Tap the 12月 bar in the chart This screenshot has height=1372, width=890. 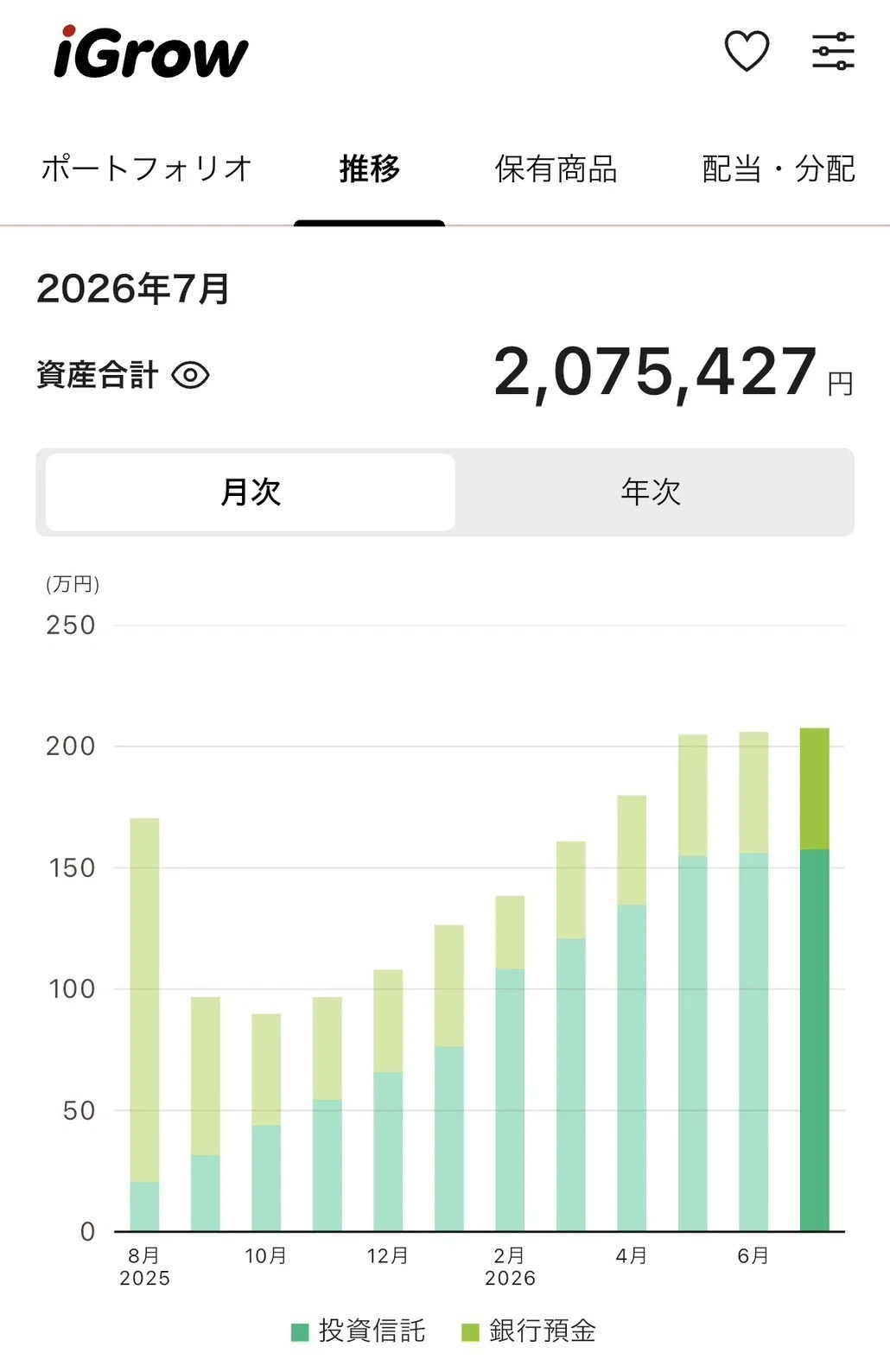click(388, 1101)
